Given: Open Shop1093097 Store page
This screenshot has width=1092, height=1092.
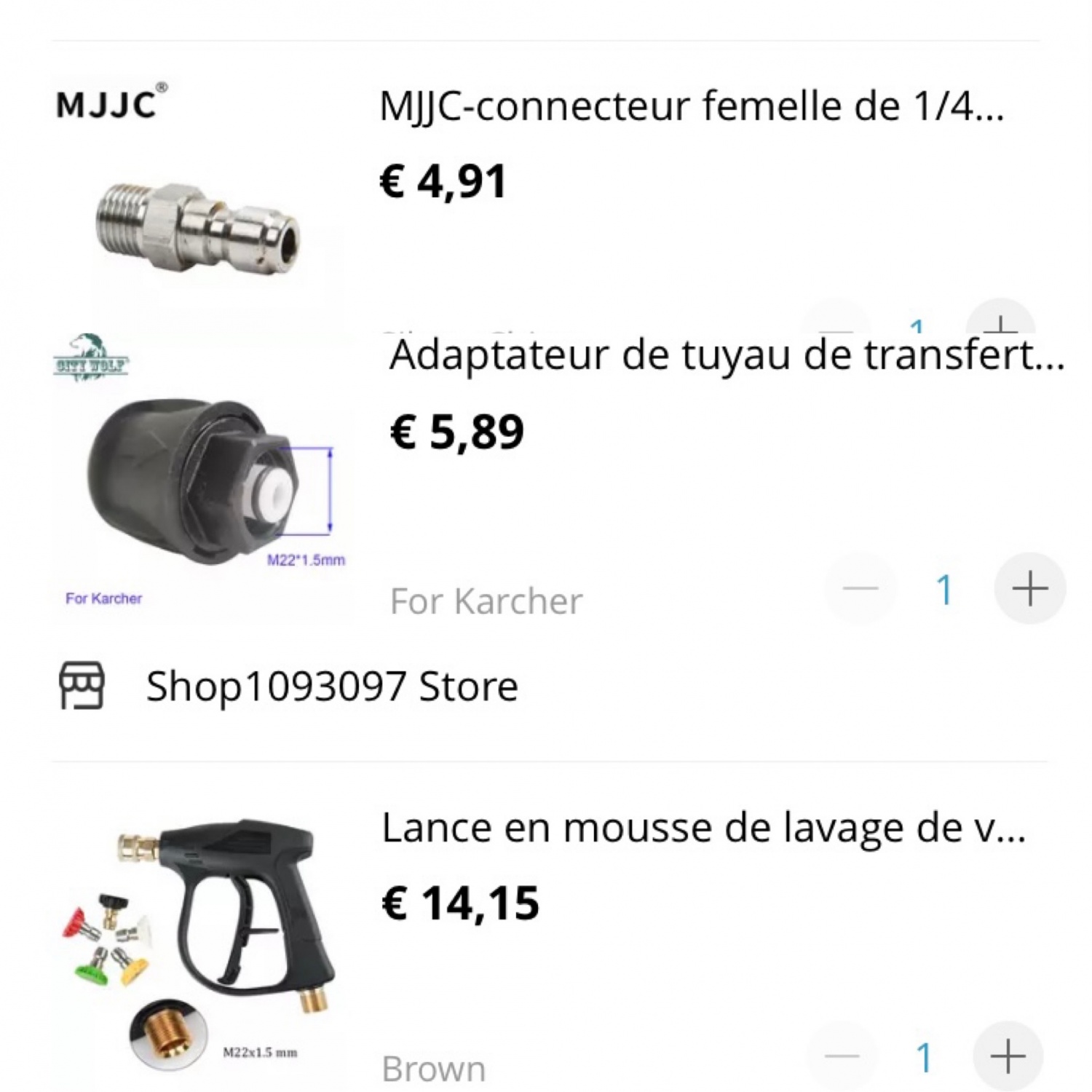Looking at the screenshot, I should pyautogui.click(x=331, y=686).
